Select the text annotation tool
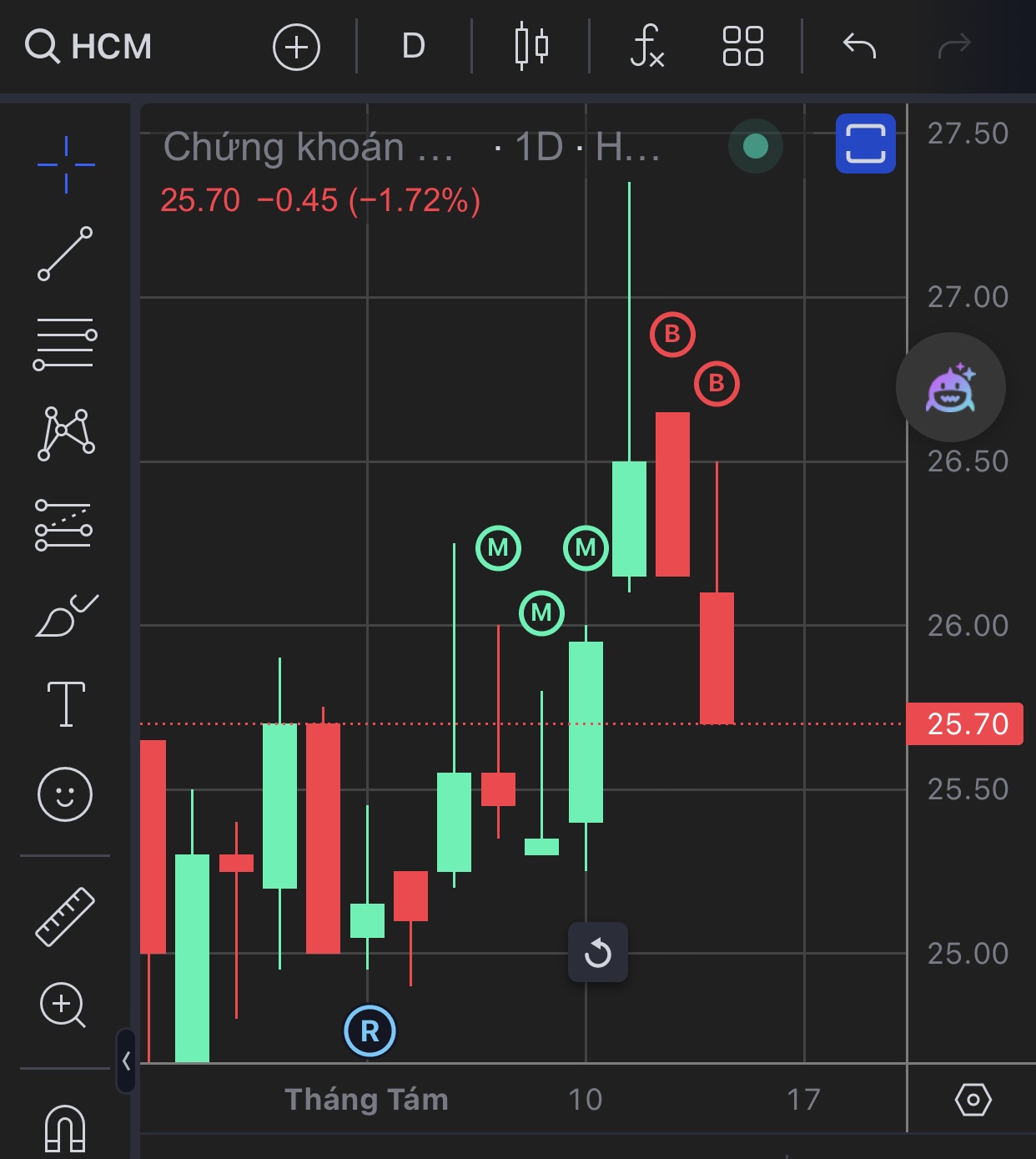The image size is (1036, 1159). (x=66, y=704)
